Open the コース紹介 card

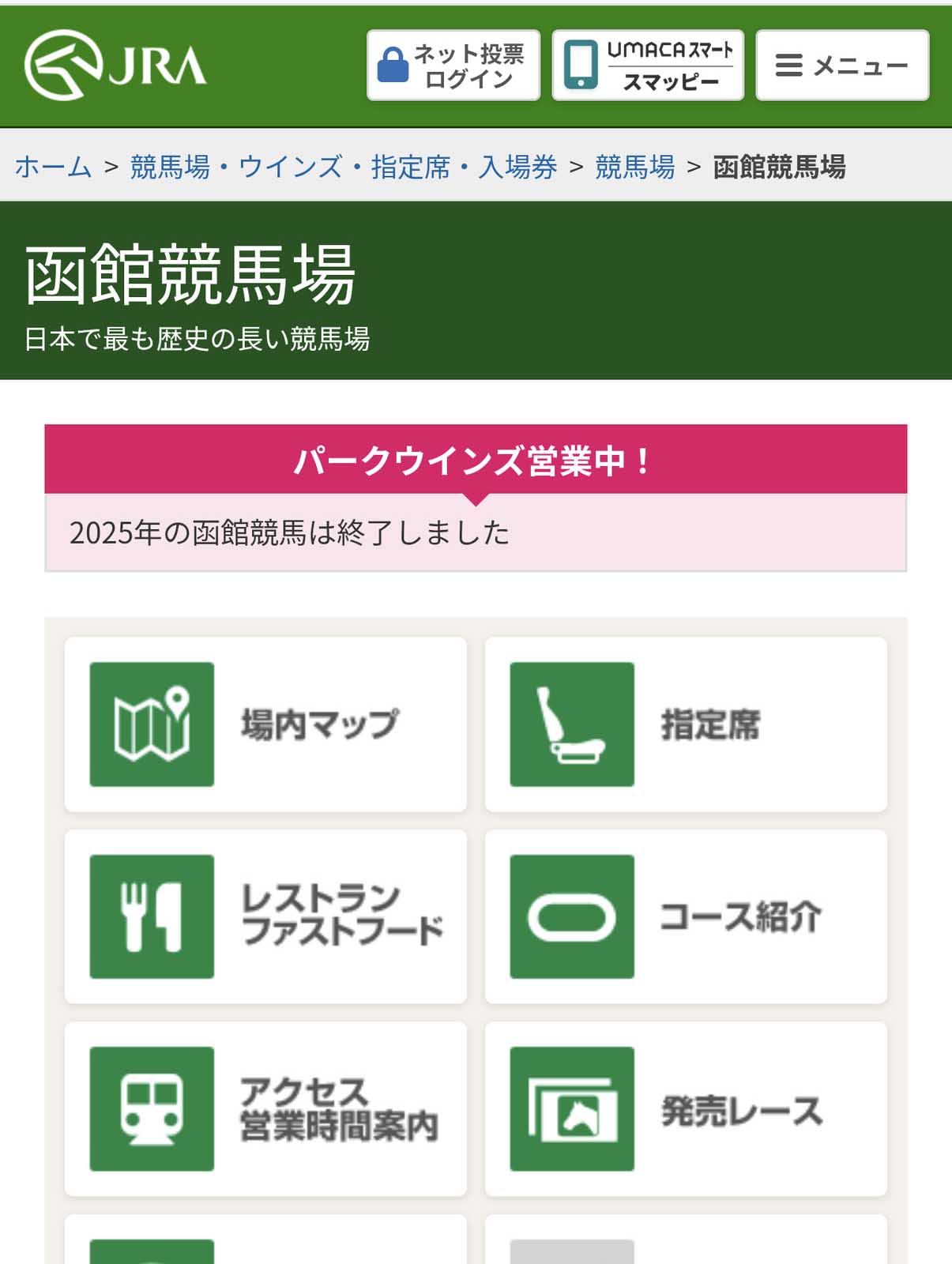tap(686, 916)
